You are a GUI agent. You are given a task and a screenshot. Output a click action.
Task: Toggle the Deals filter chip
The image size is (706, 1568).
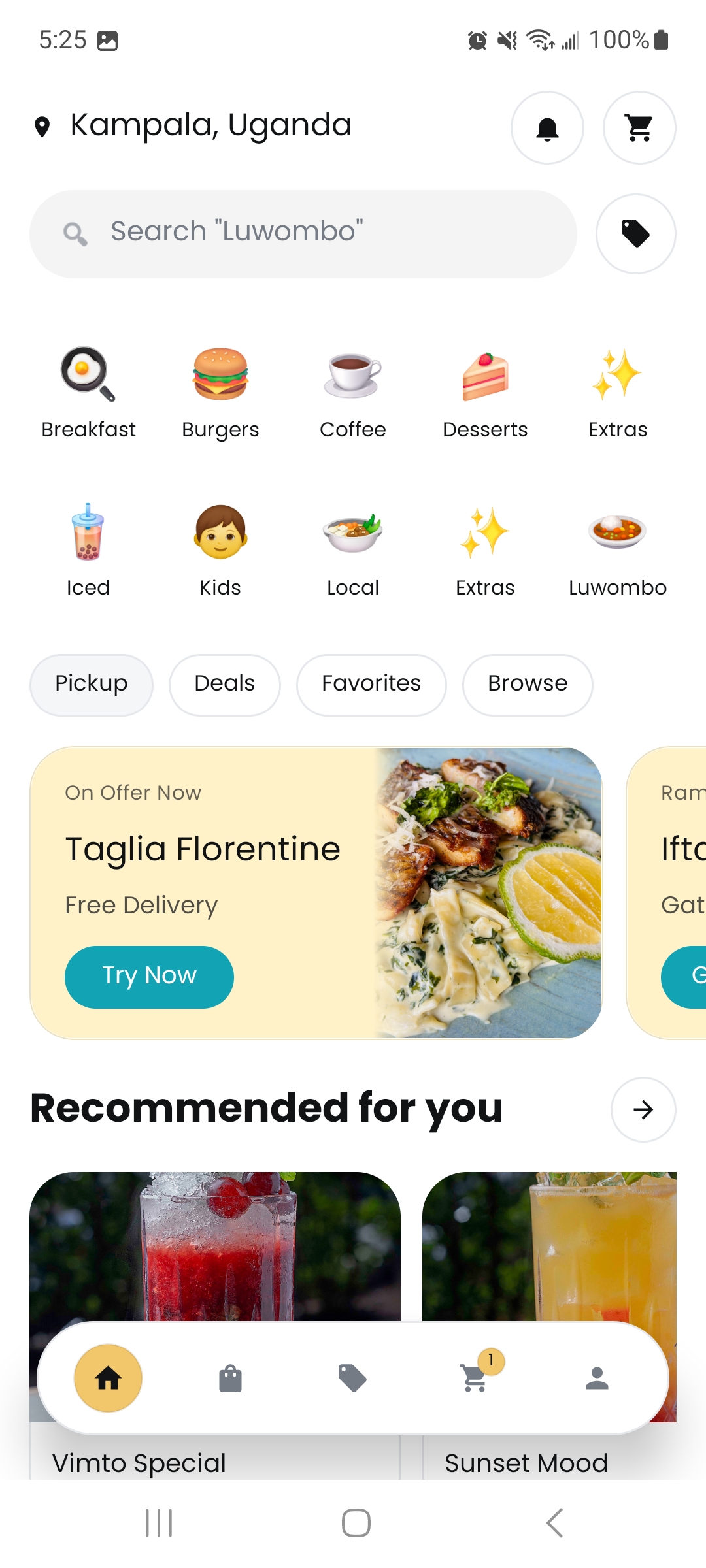(x=224, y=684)
